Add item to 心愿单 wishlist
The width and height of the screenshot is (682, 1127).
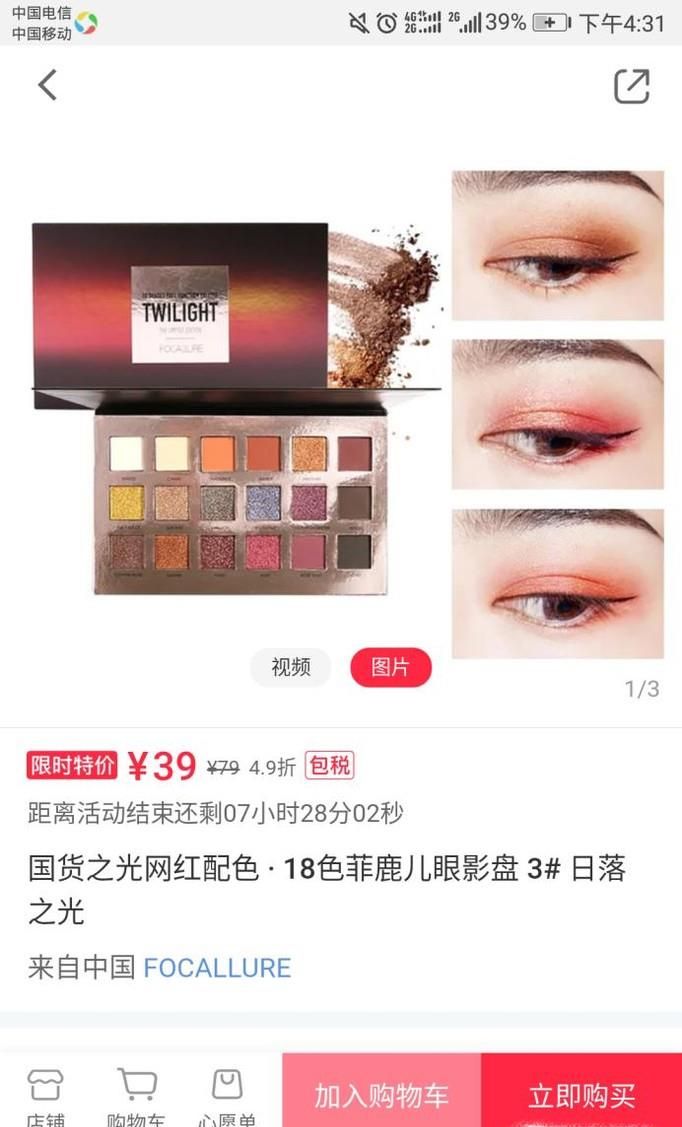click(x=227, y=1096)
